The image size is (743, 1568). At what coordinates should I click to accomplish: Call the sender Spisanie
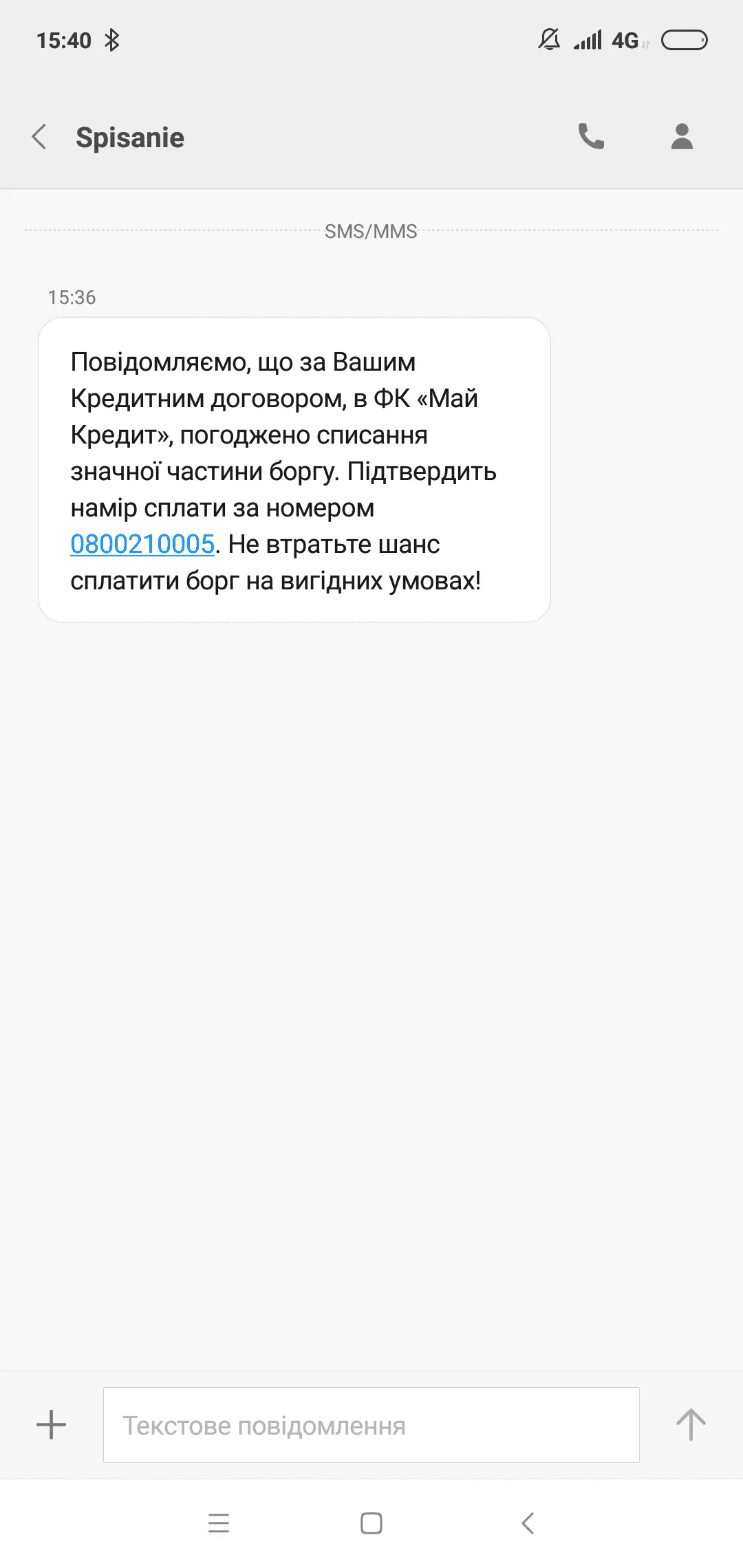[591, 137]
